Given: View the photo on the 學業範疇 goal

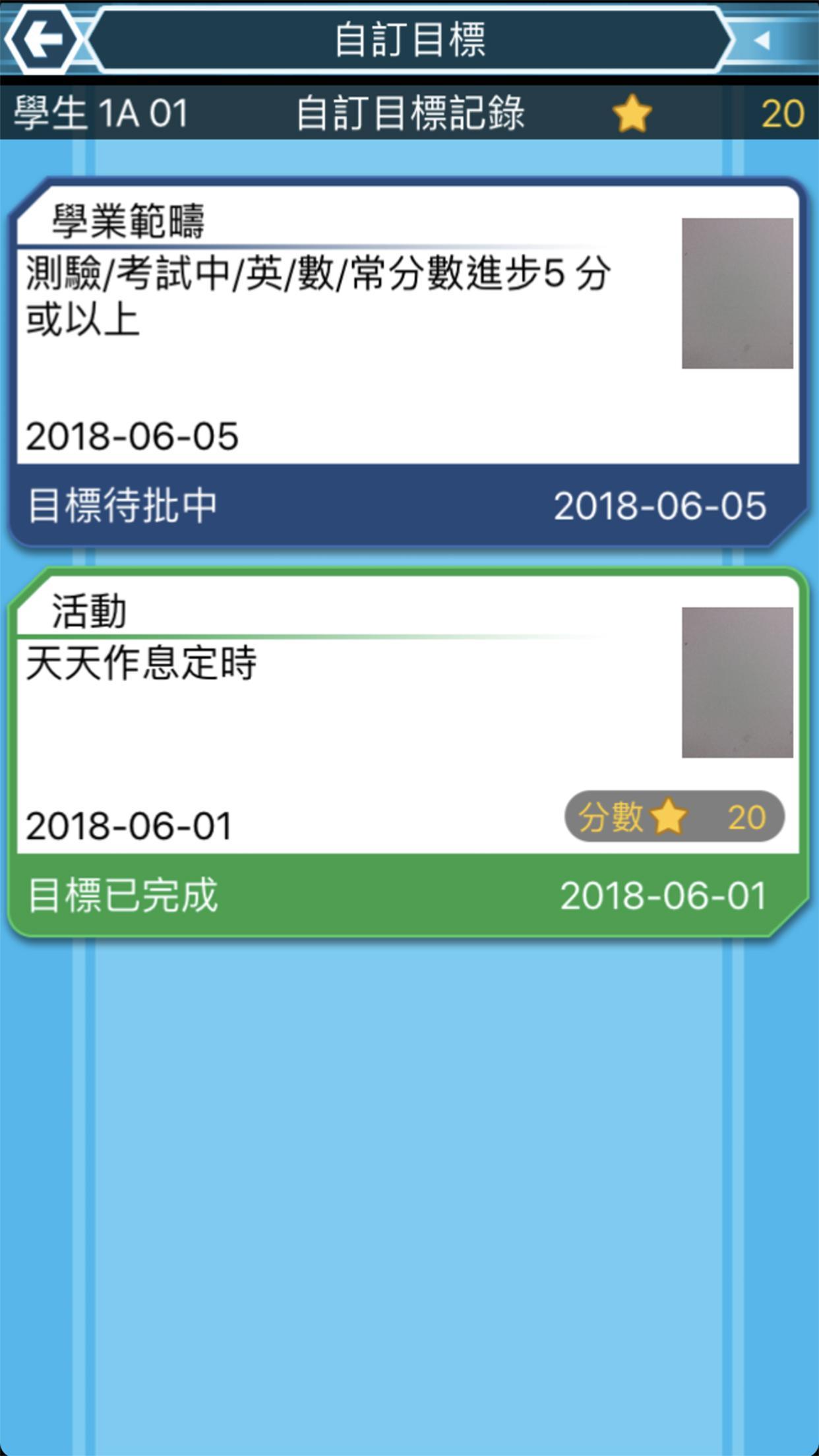Looking at the screenshot, I should (x=737, y=293).
